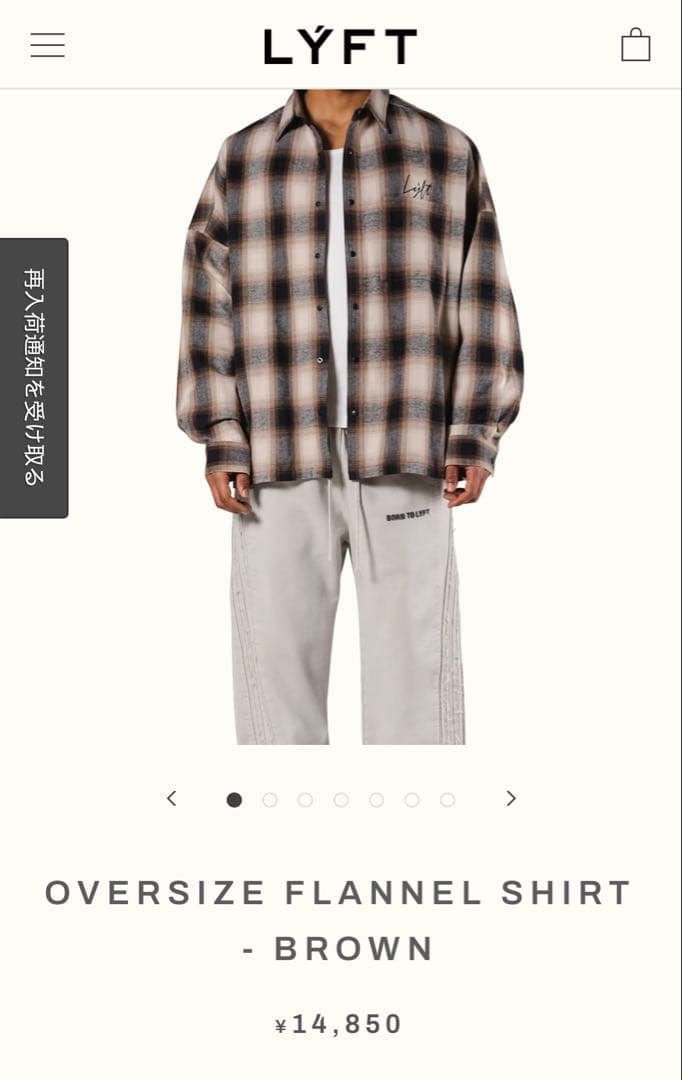Jump to the fourth image dot
The image size is (682, 1080).
click(x=341, y=800)
